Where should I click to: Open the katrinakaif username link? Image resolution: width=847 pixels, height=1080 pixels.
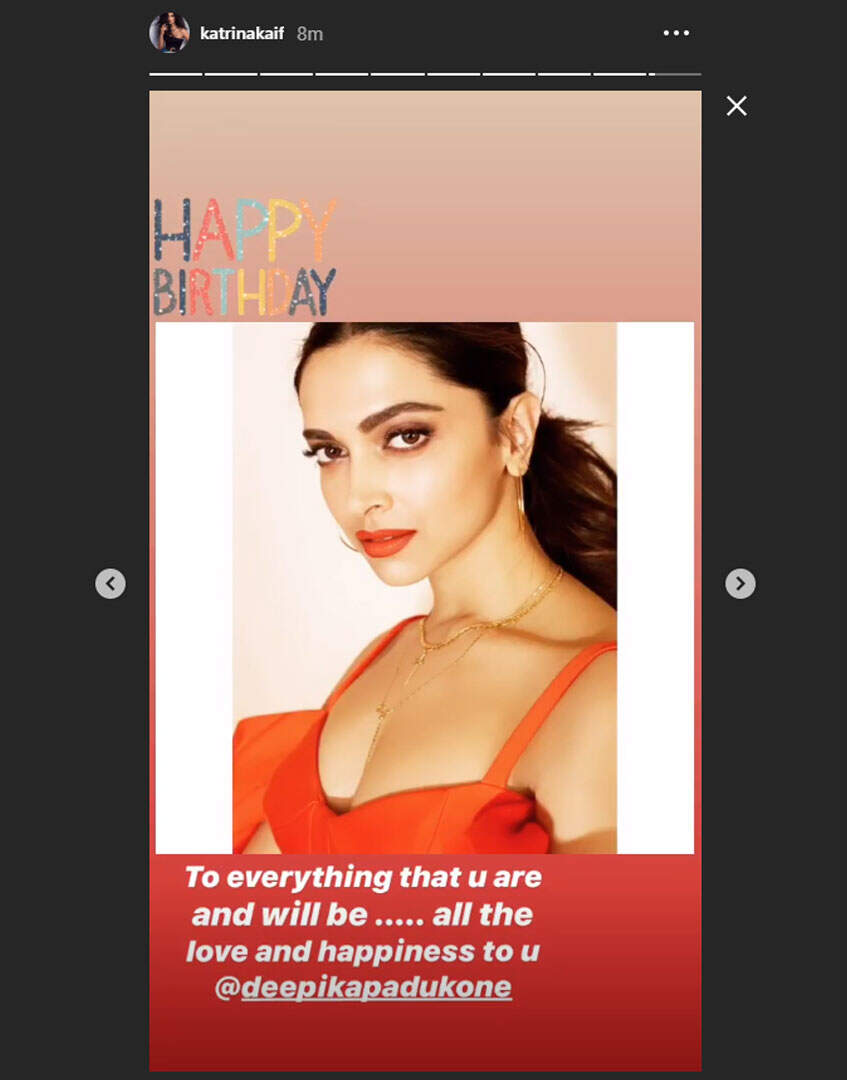tap(242, 34)
